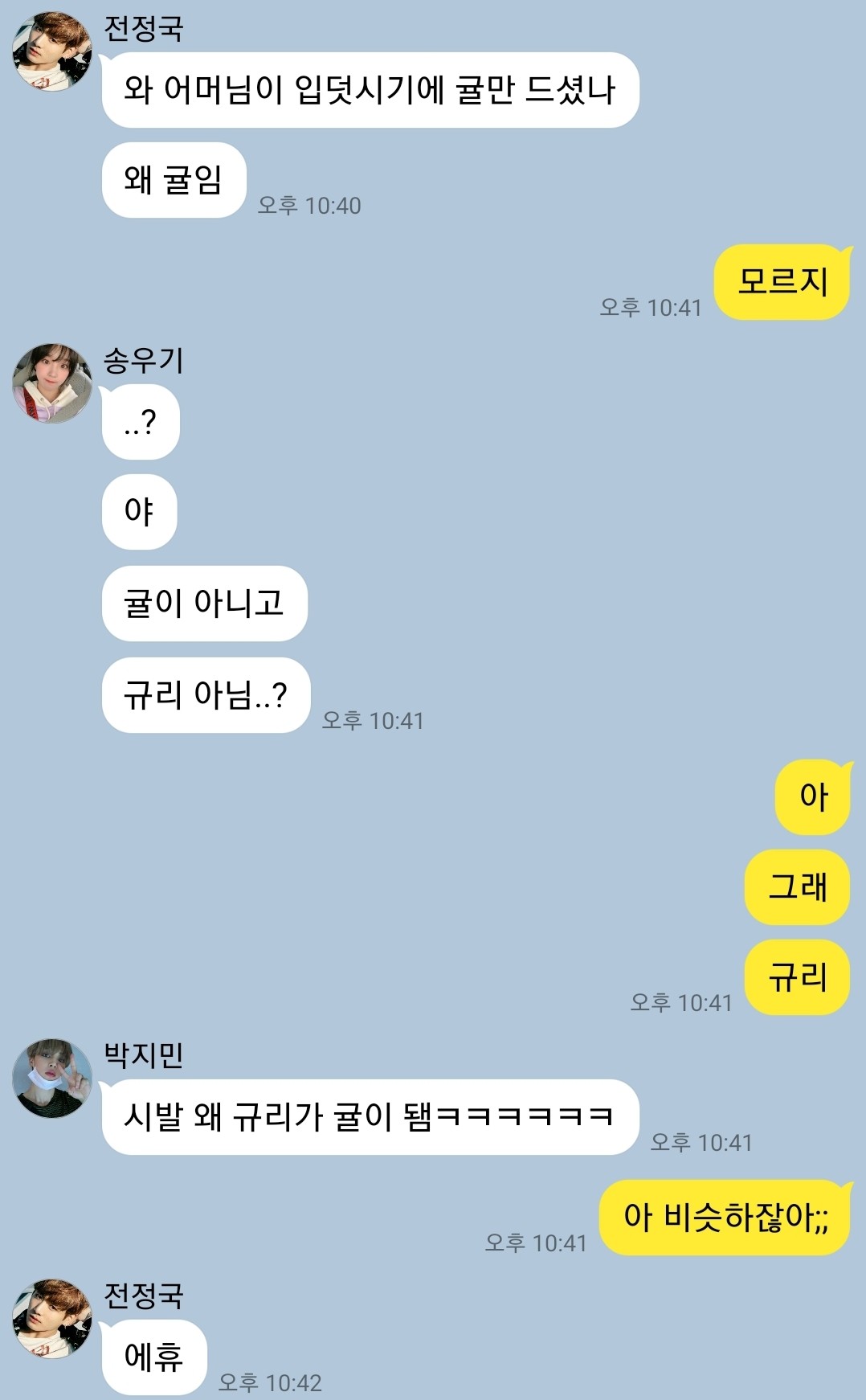Open 박지민's profile picture
Image resolution: width=866 pixels, height=1400 pixels.
[x=52, y=1078]
